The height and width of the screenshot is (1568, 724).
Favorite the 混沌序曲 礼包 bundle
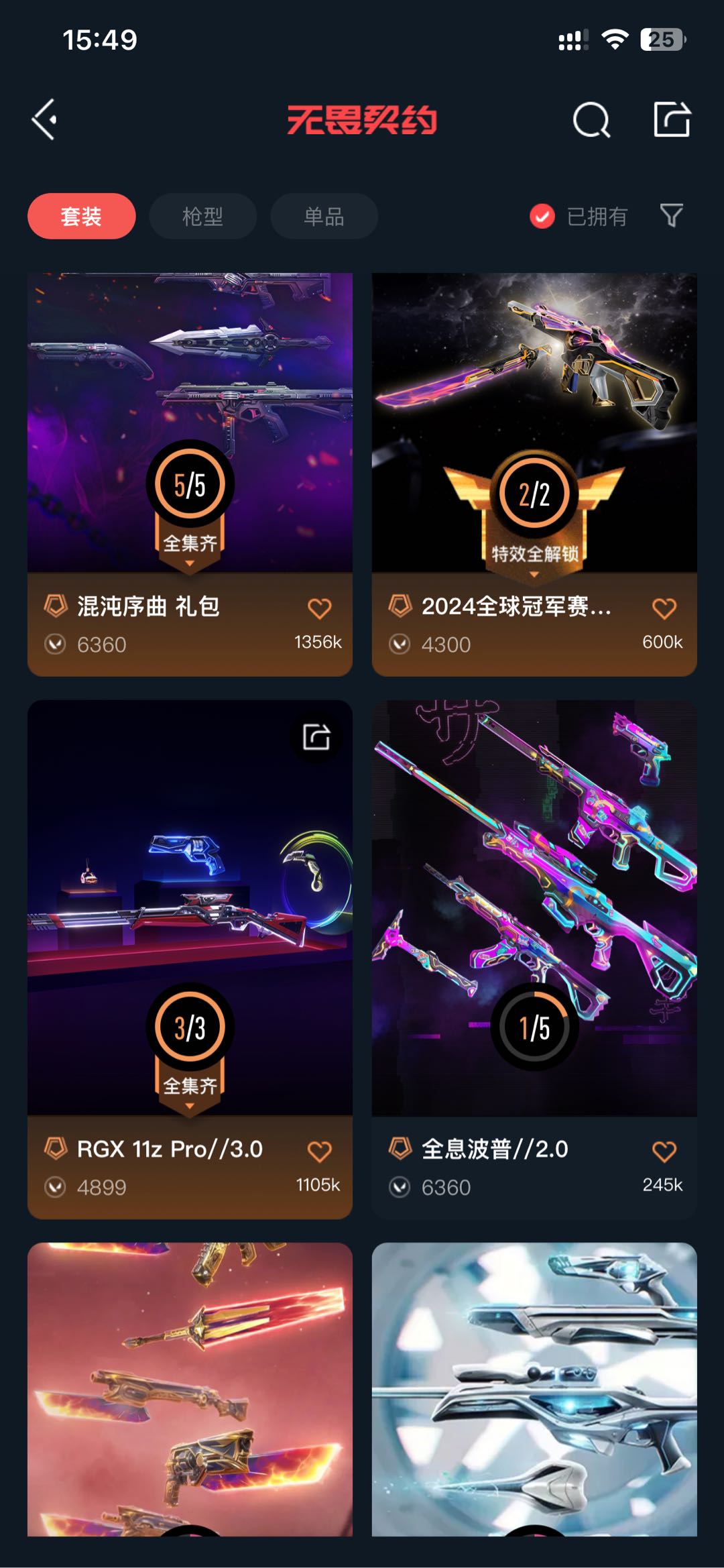coord(319,608)
